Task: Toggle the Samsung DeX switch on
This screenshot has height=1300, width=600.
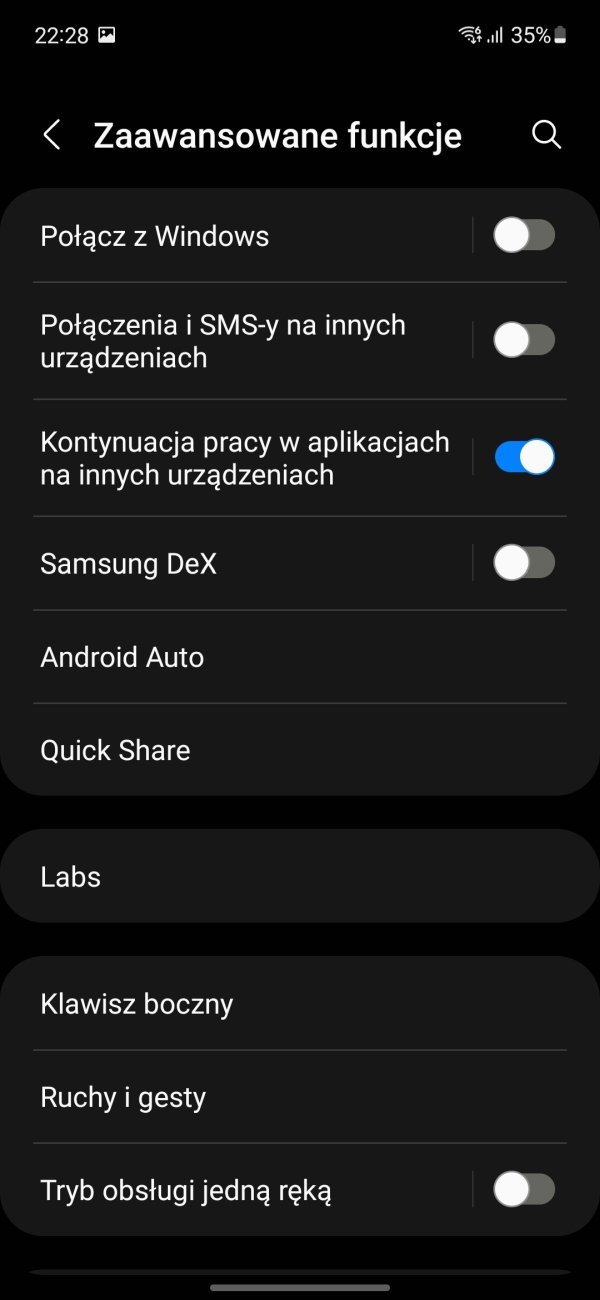Action: point(524,563)
